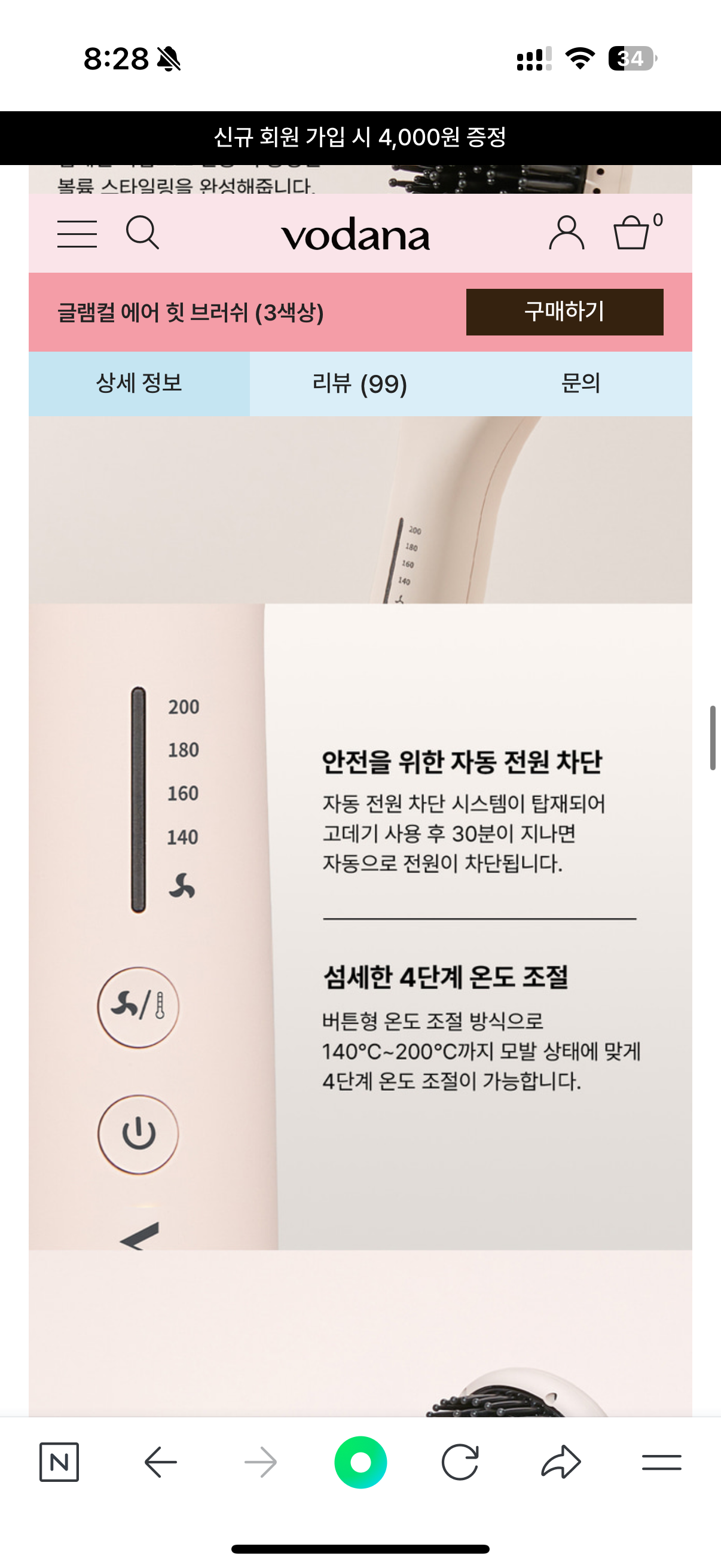This screenshot has height=1568, width=721.
Task: Reload the current page
Action: [x=460, y=1462]
